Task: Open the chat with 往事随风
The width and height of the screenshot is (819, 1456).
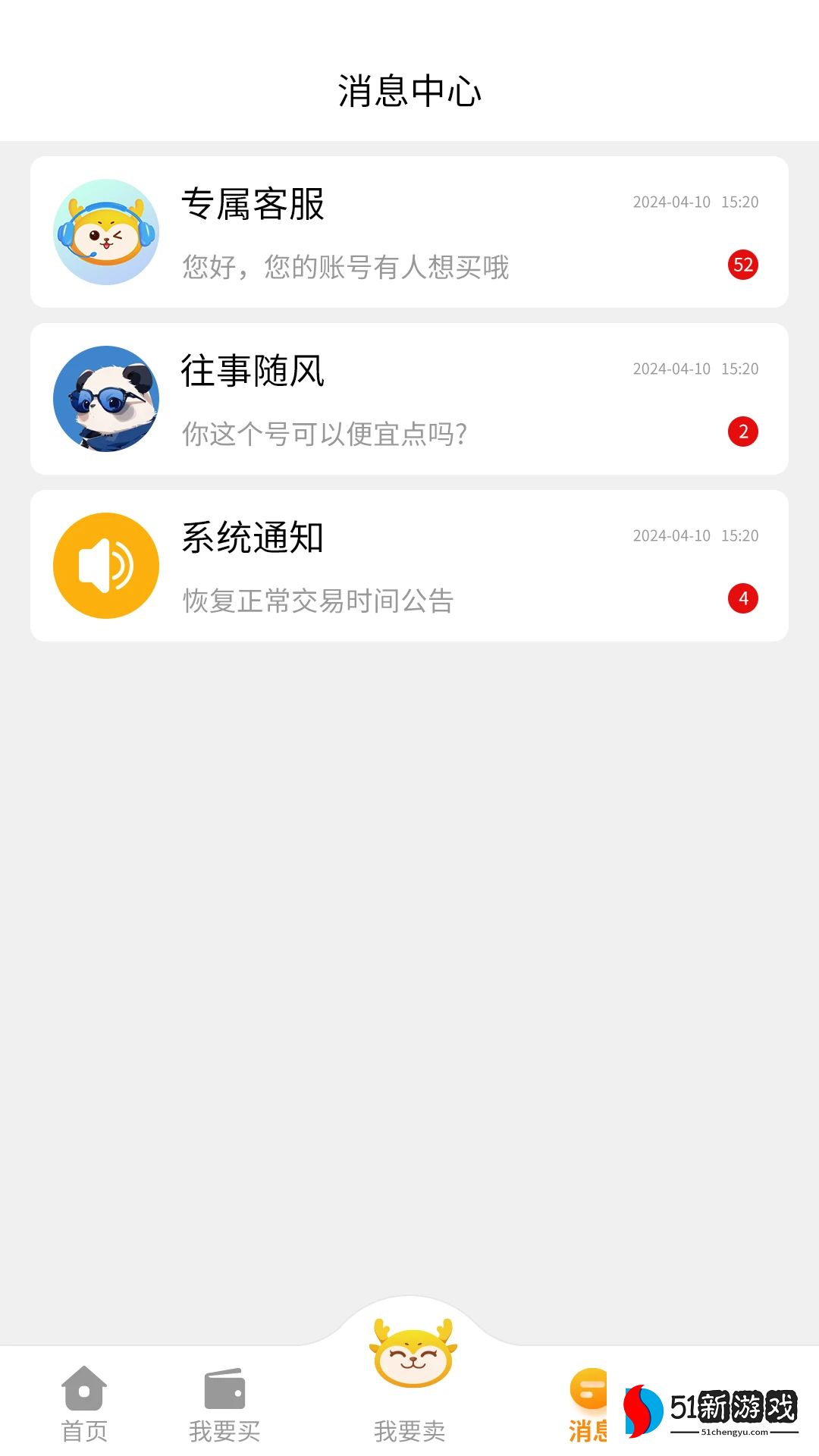Action: 409,399
